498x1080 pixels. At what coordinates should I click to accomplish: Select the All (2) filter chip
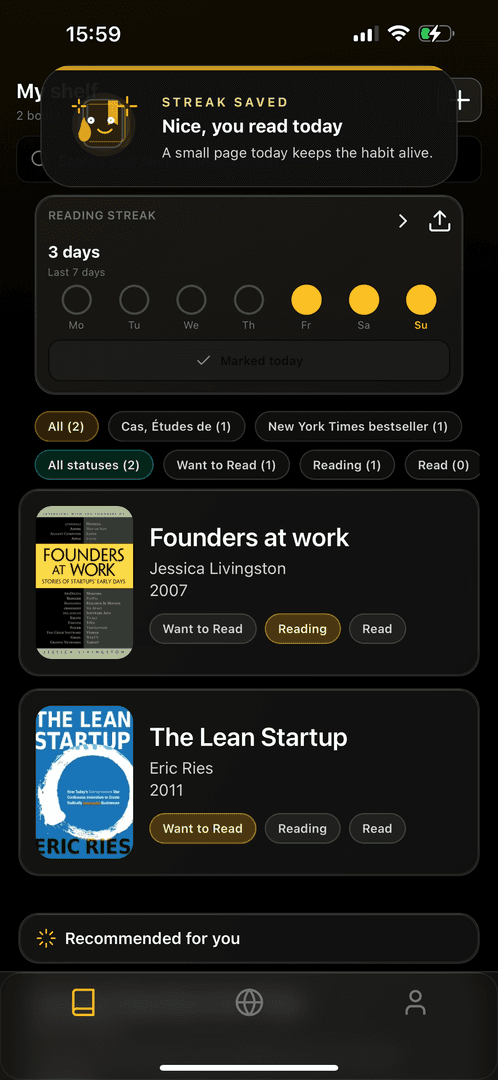click(66, 426)
